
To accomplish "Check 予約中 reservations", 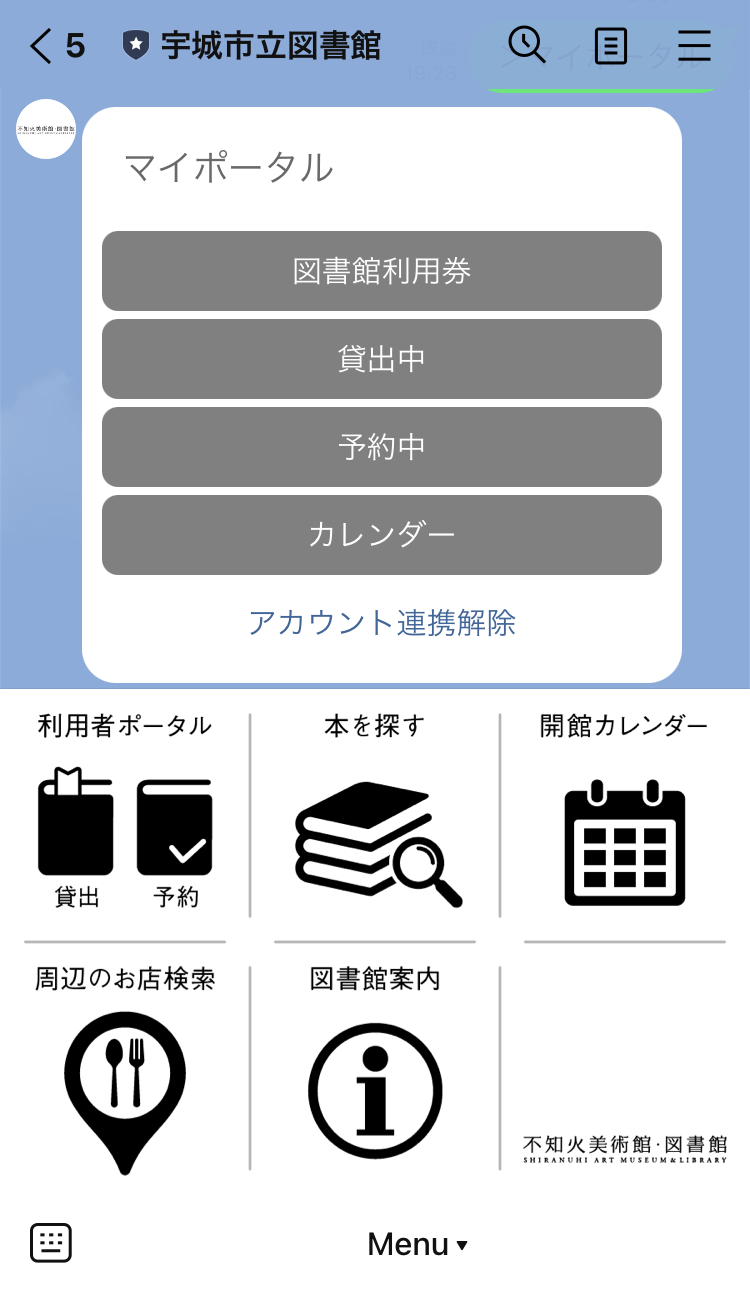I will (x=382, y=447).
